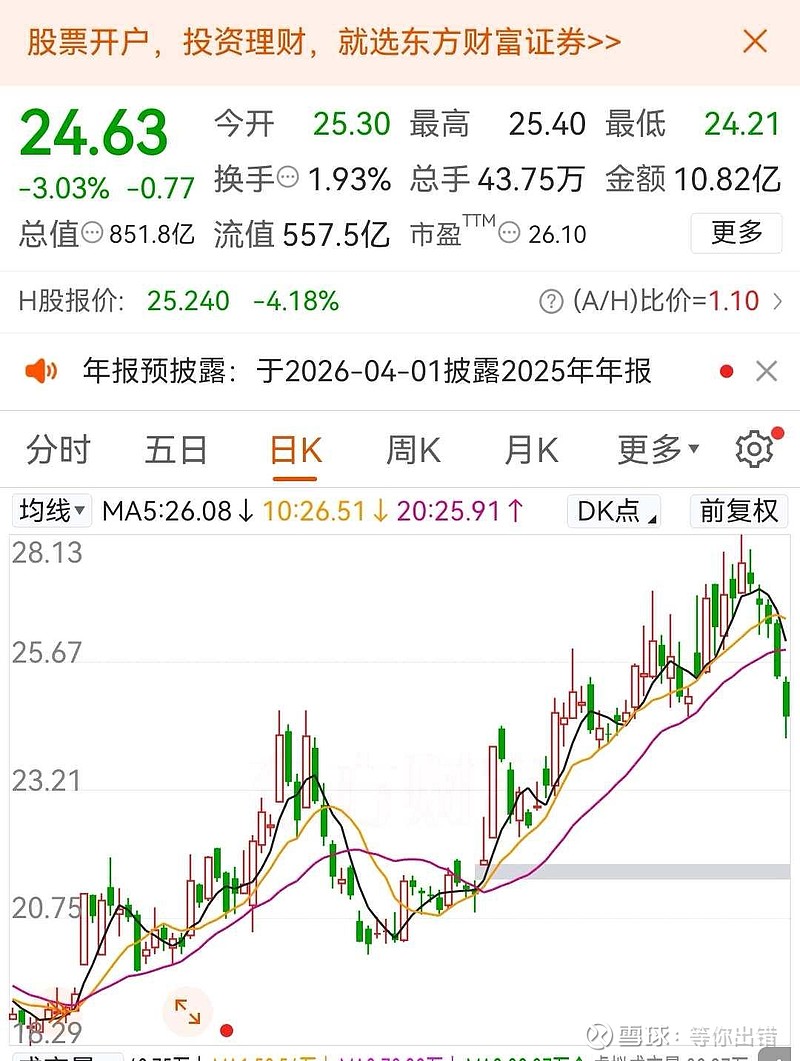The height and width of the screenshot is (1061, 800).
Task: Tap the fullscreen expand arrows on chart
Action: tap(186, 1011)
